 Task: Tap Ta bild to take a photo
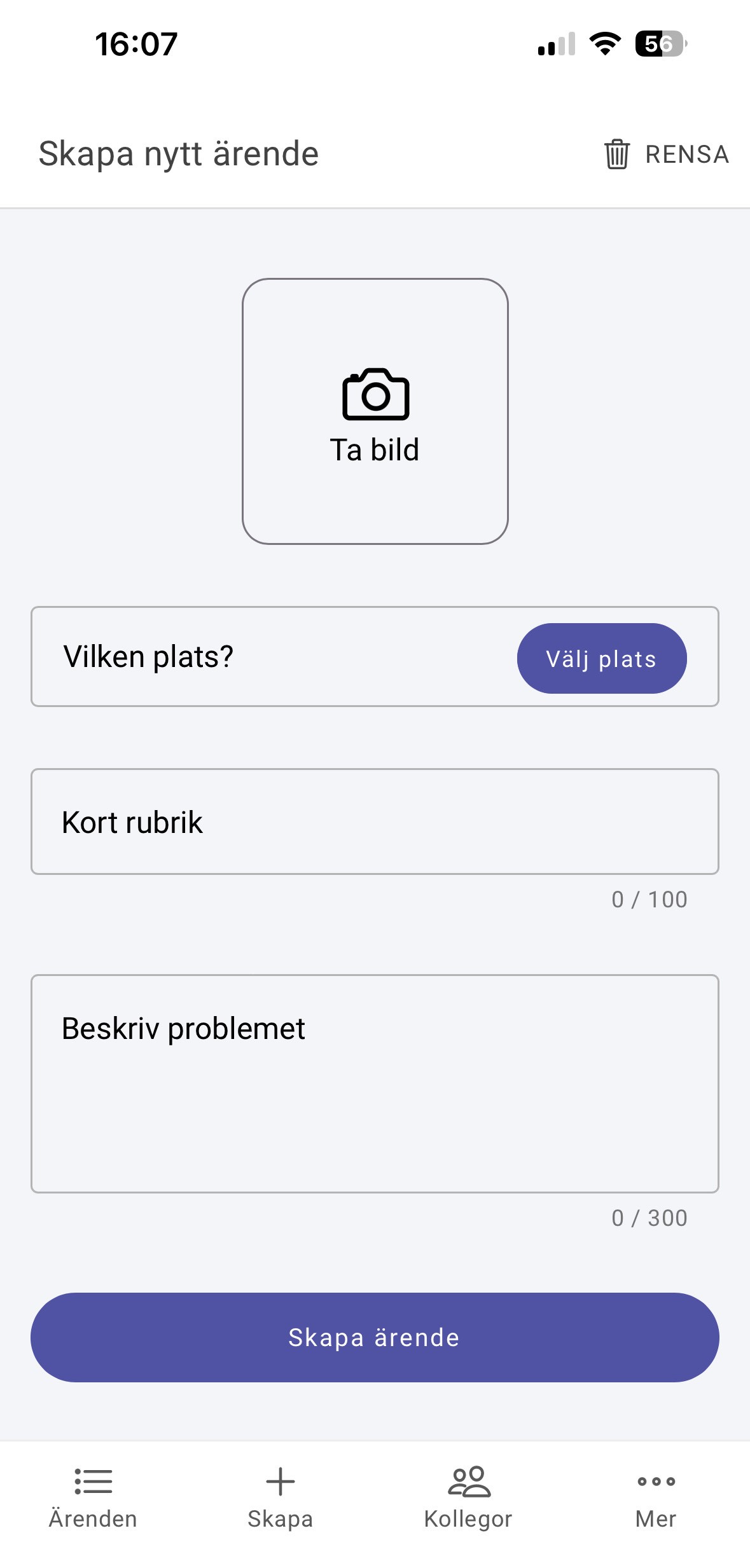375,411
